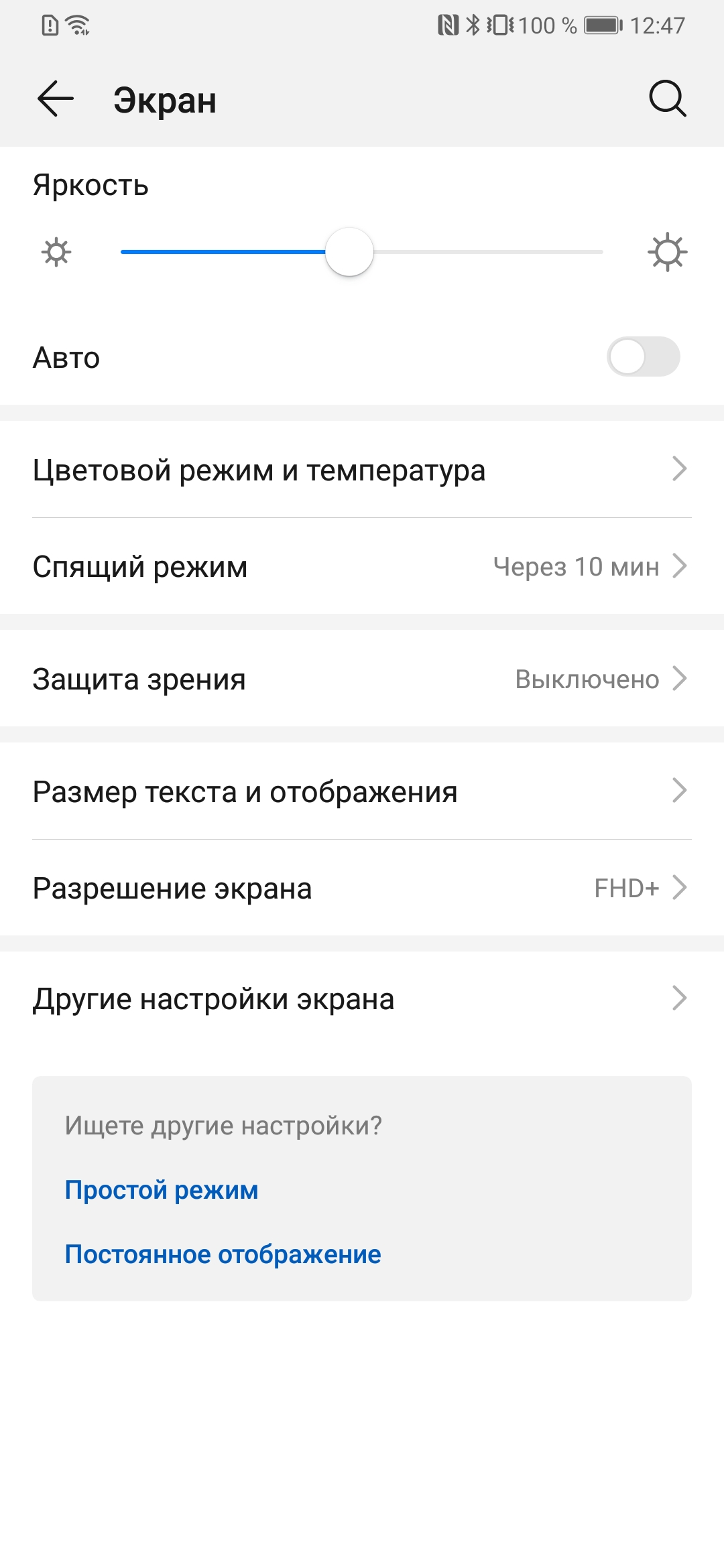Open Разрешение экрана setting
This screenshot has height=1568, width=724.
(362, 888)
